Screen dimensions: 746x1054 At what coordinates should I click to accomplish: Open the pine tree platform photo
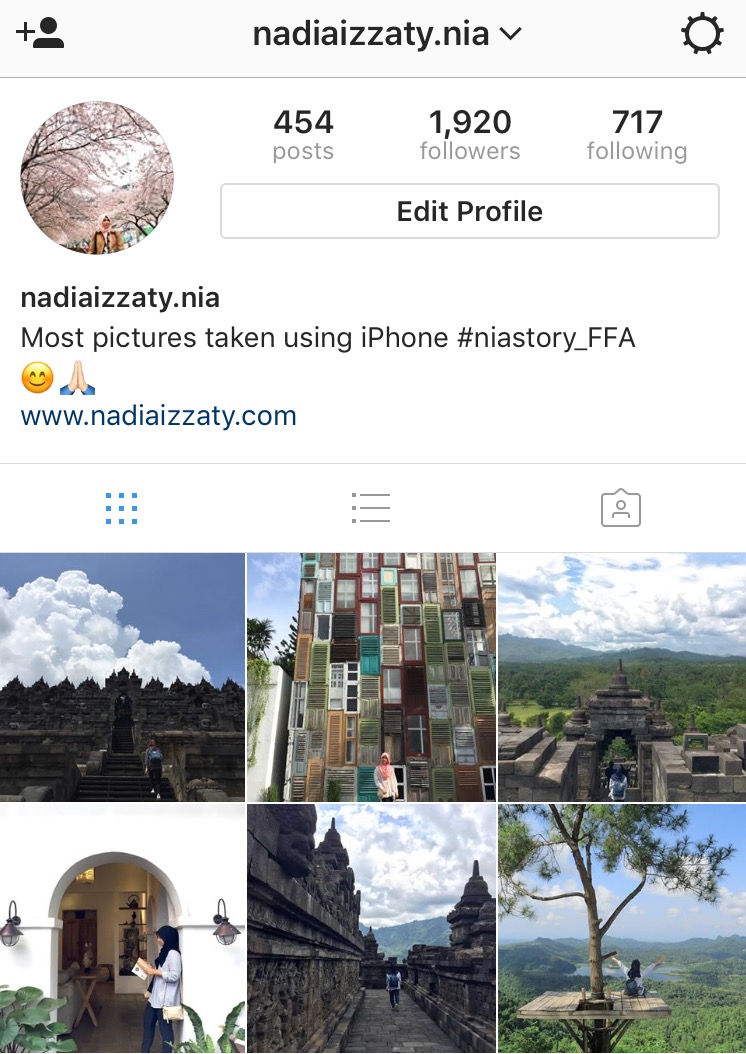622,930
